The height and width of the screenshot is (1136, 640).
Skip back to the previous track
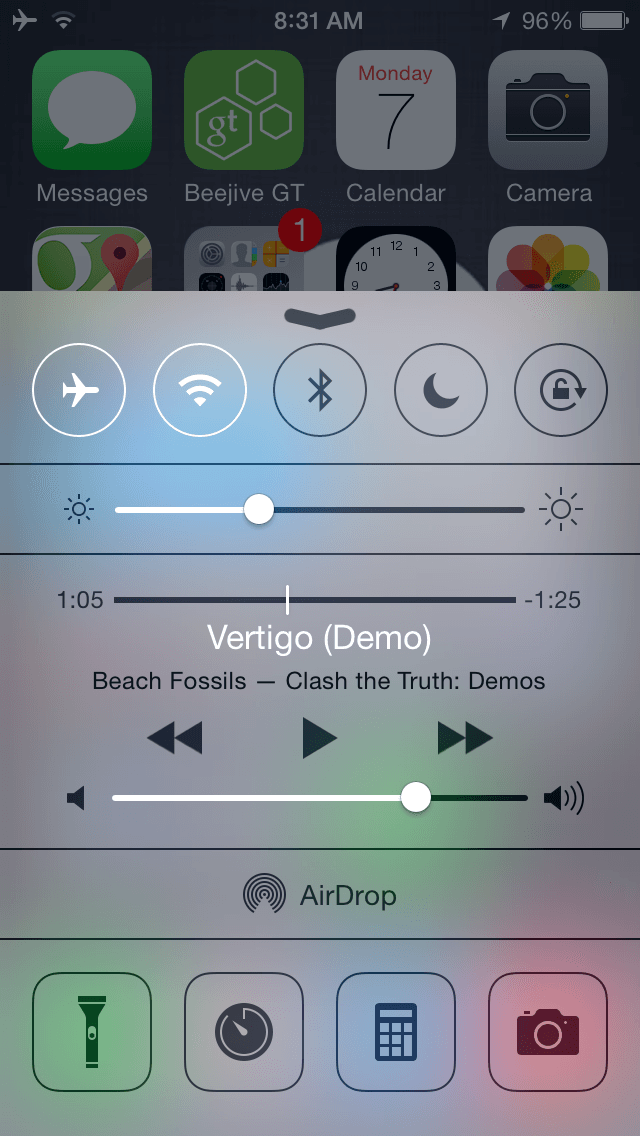[x=175, y=739]
